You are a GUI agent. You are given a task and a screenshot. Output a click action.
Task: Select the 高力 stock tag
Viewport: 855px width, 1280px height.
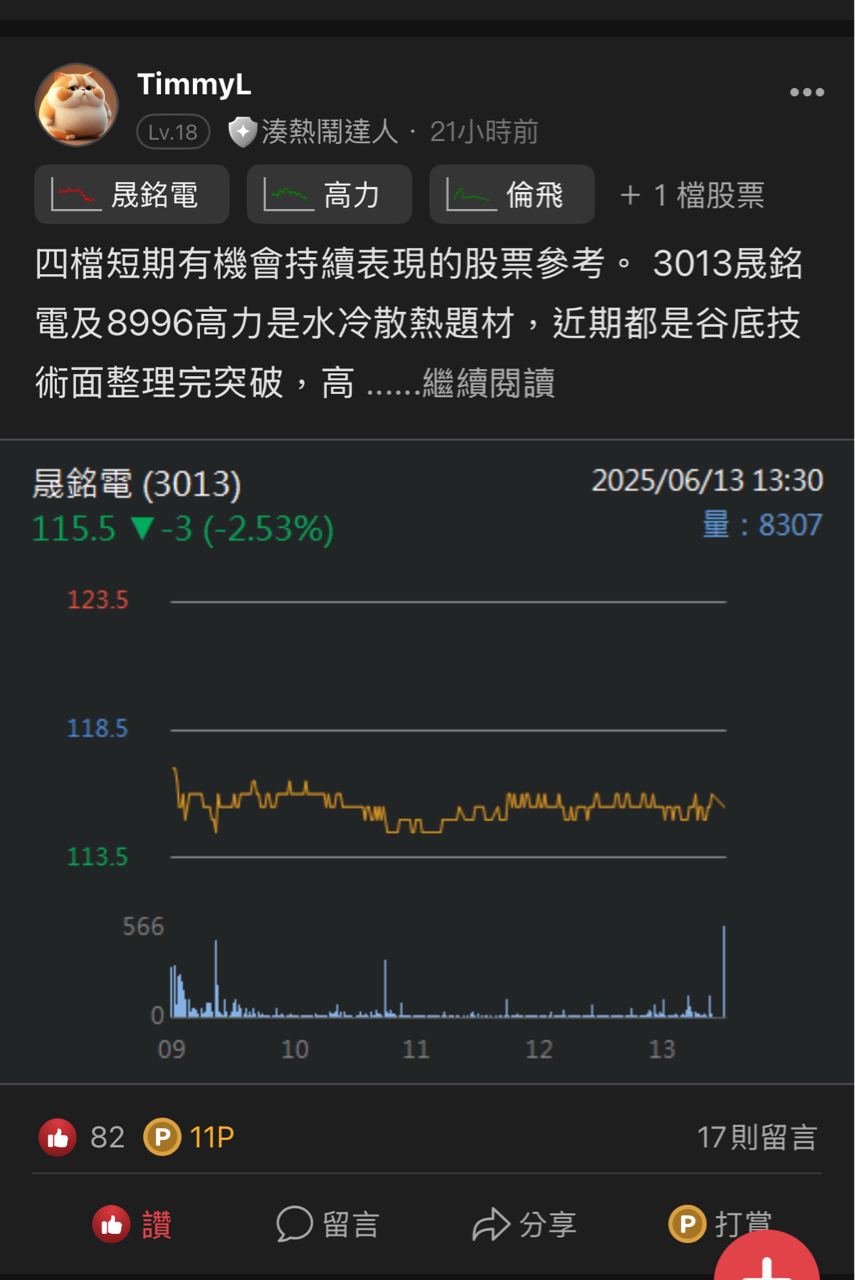pyautogui.click(x=328, y=193)
